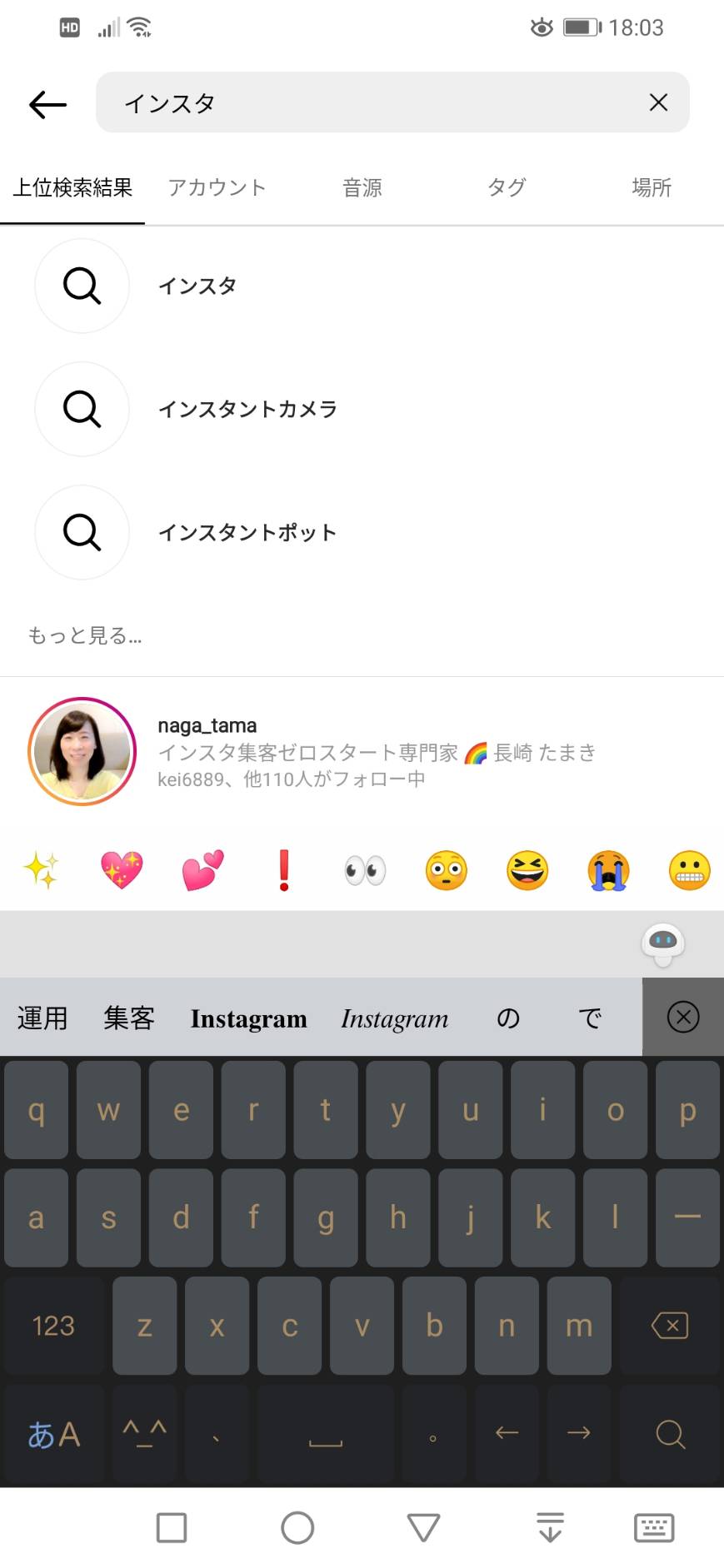Choose the bold Instagram keyboard suggestion
Viewport: 724px width, 1568px height.
[x=248, y=1018]
